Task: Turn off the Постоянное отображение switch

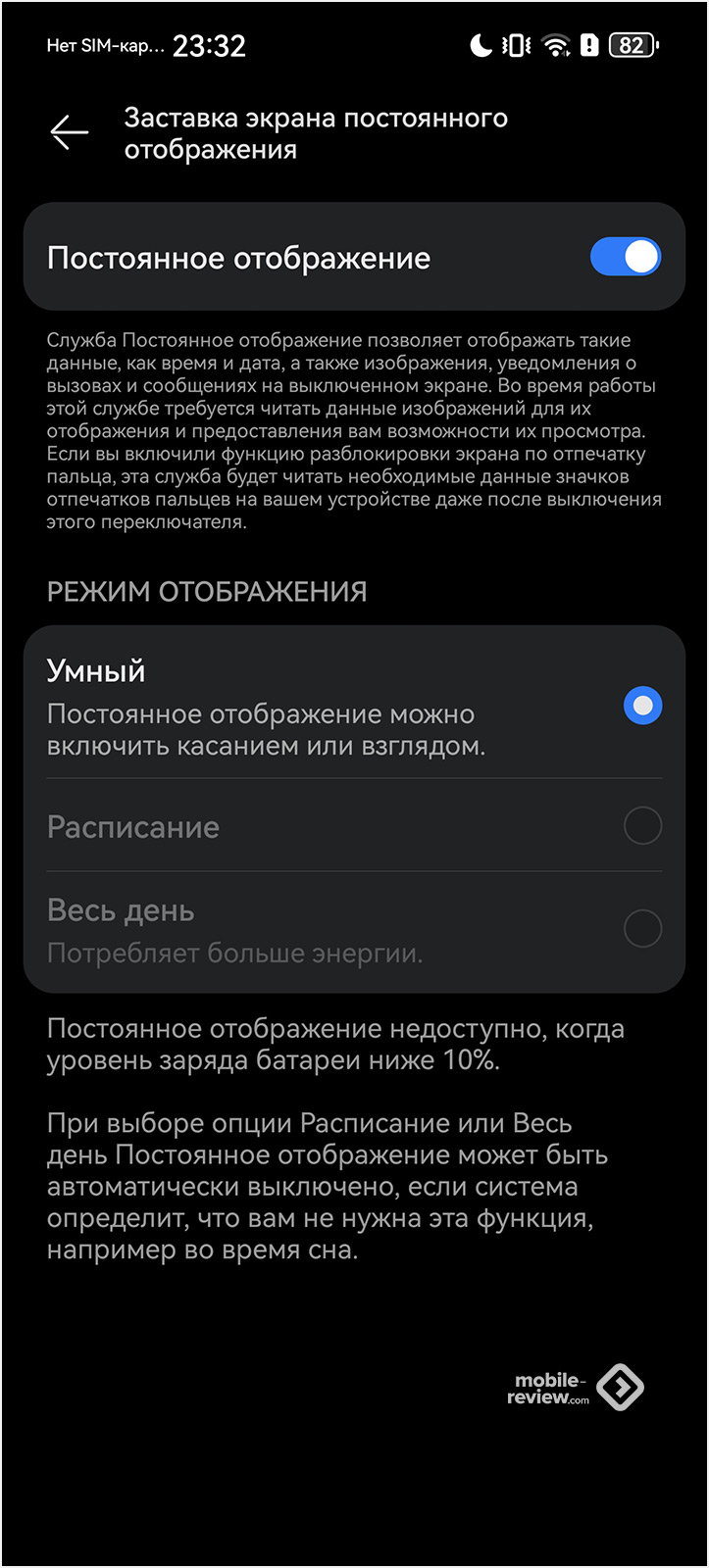Action: (625, 258)
